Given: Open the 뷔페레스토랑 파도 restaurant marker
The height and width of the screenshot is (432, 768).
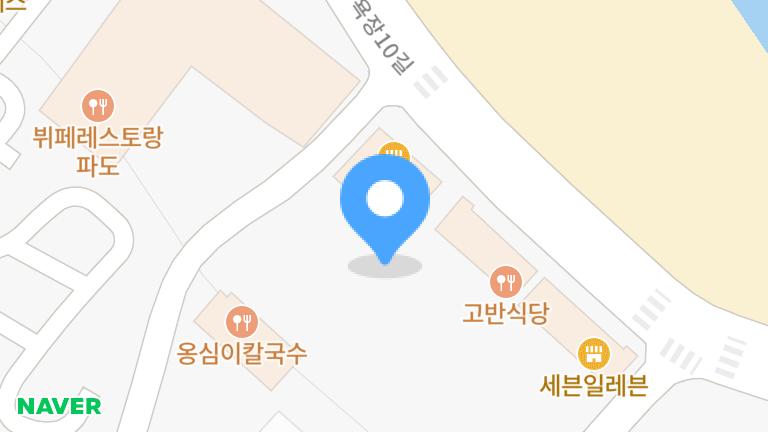Looking at the screenshot, I should [x=98, y=104].
